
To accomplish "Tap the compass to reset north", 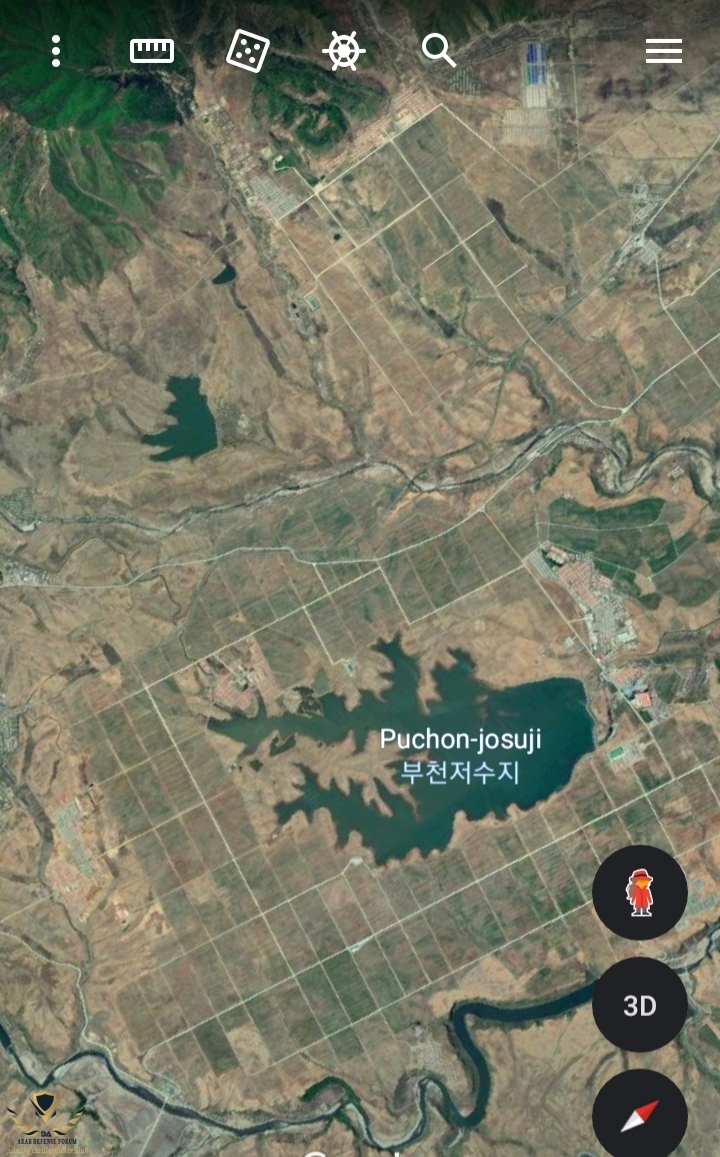I will click(x=640, y=1115).
